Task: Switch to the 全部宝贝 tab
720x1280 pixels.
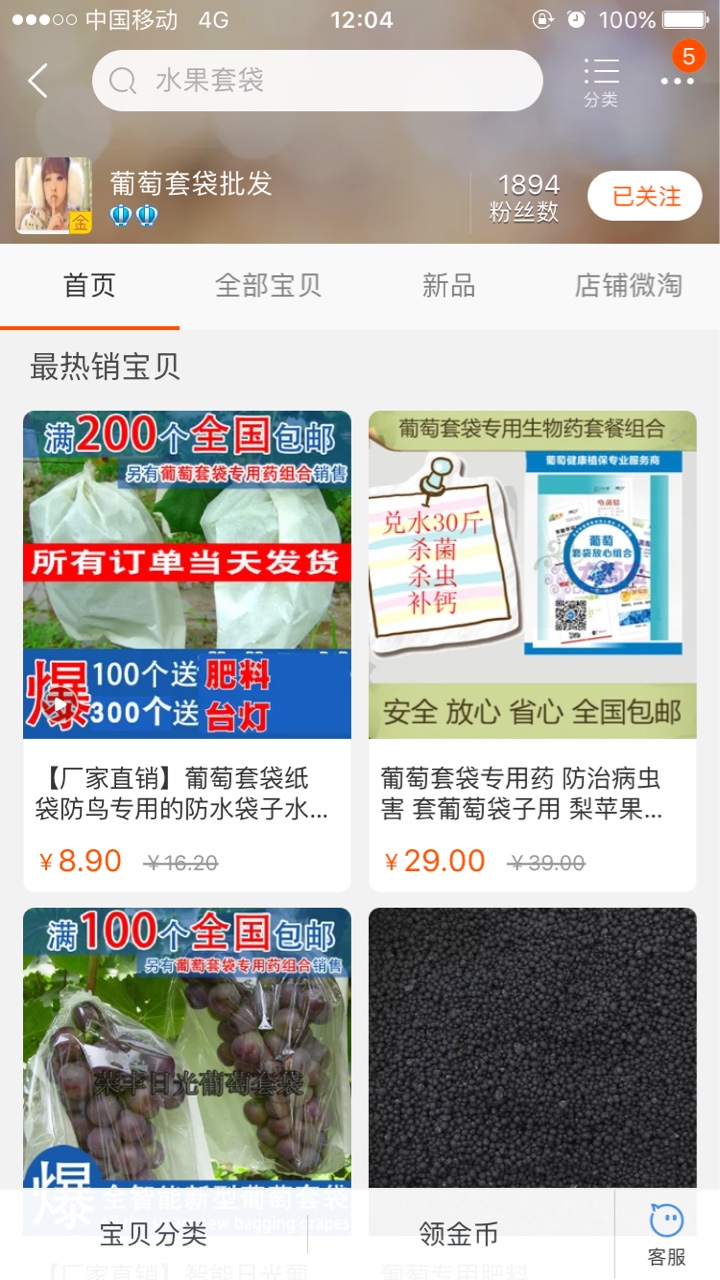Action: click(x=268, y=286)
